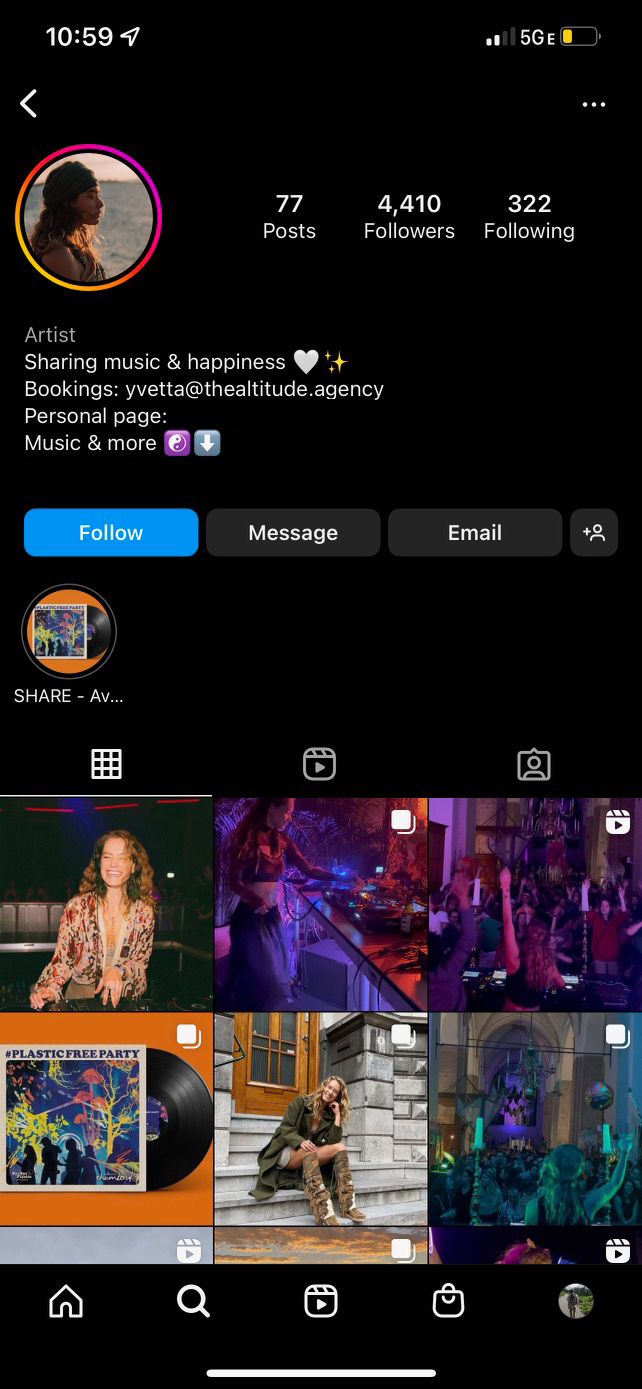This screenshot has height=1389, width=642.
Task: View the profile picture story
Action: 88,217
